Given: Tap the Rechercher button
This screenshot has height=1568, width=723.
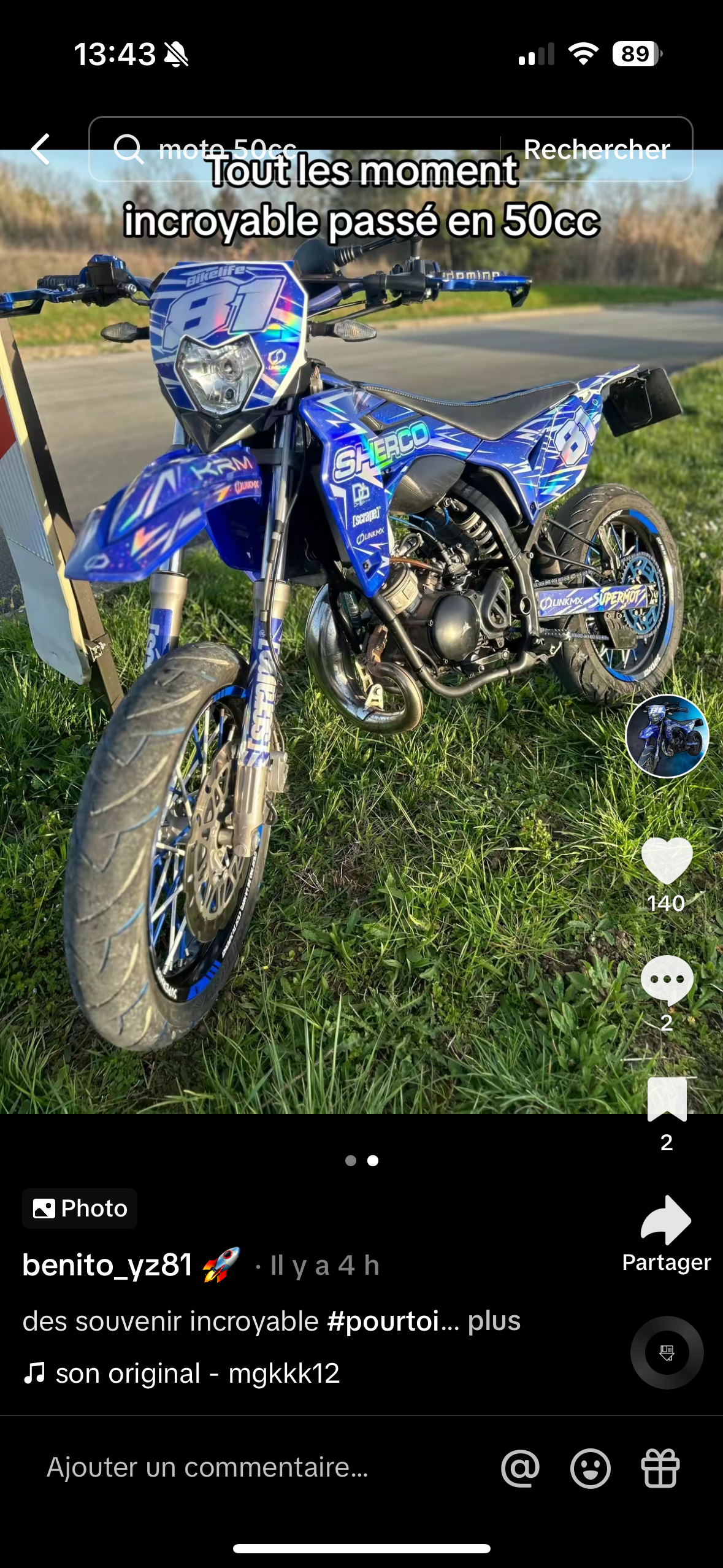Looking at the screenshot, I should click(x=596, y=149).
